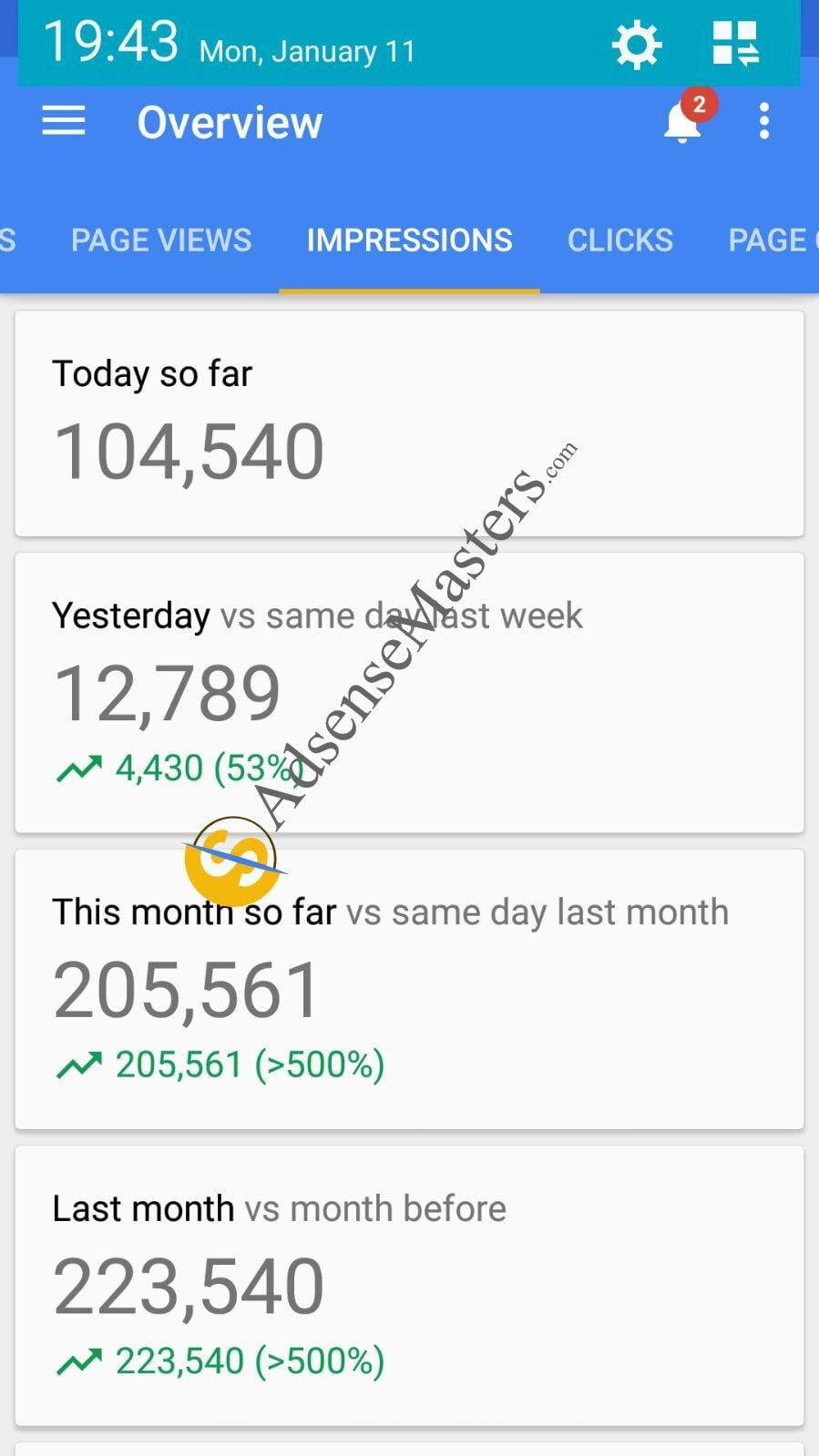This screenshot has height=1456, width=819.
Task: Open the Yesterday impressions card
Action: (409, 692)
